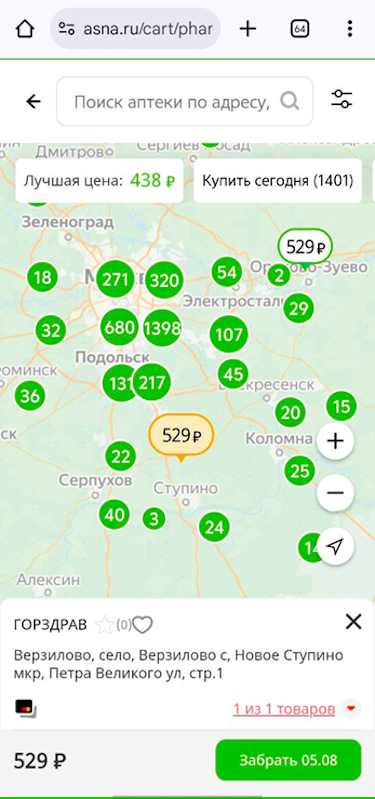375x799 pixels.
Task: Zoom out on the map
Action: [x=335, y=493]
